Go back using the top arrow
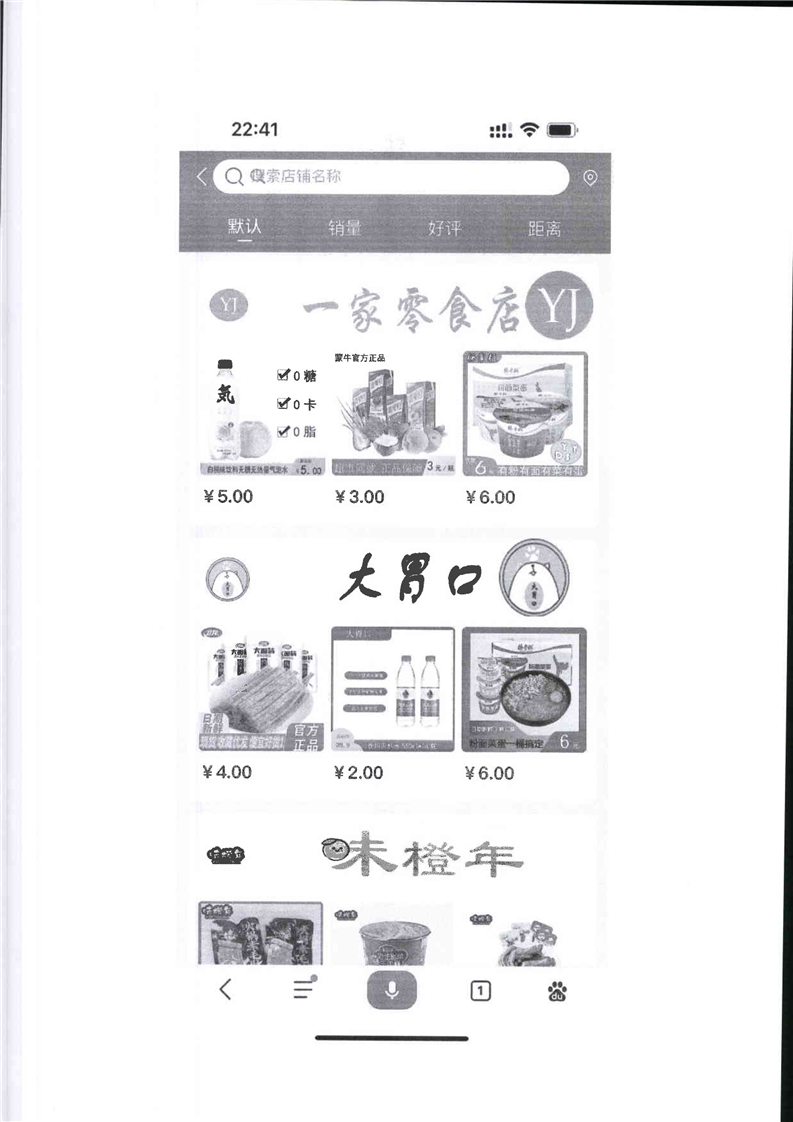 click(x=201, y=178)
